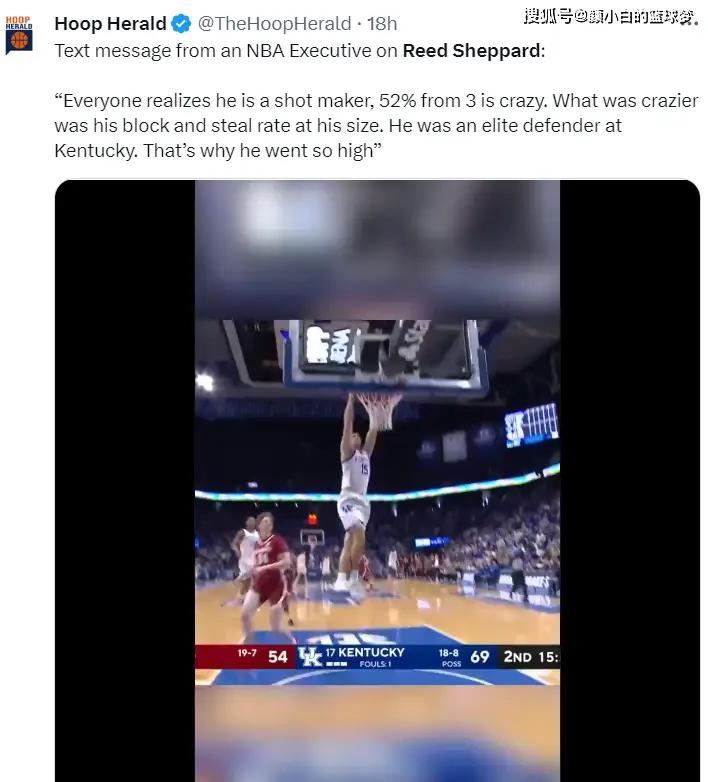
Task: Open the 18h post timestamp
Action: click(x=380, y=23)
